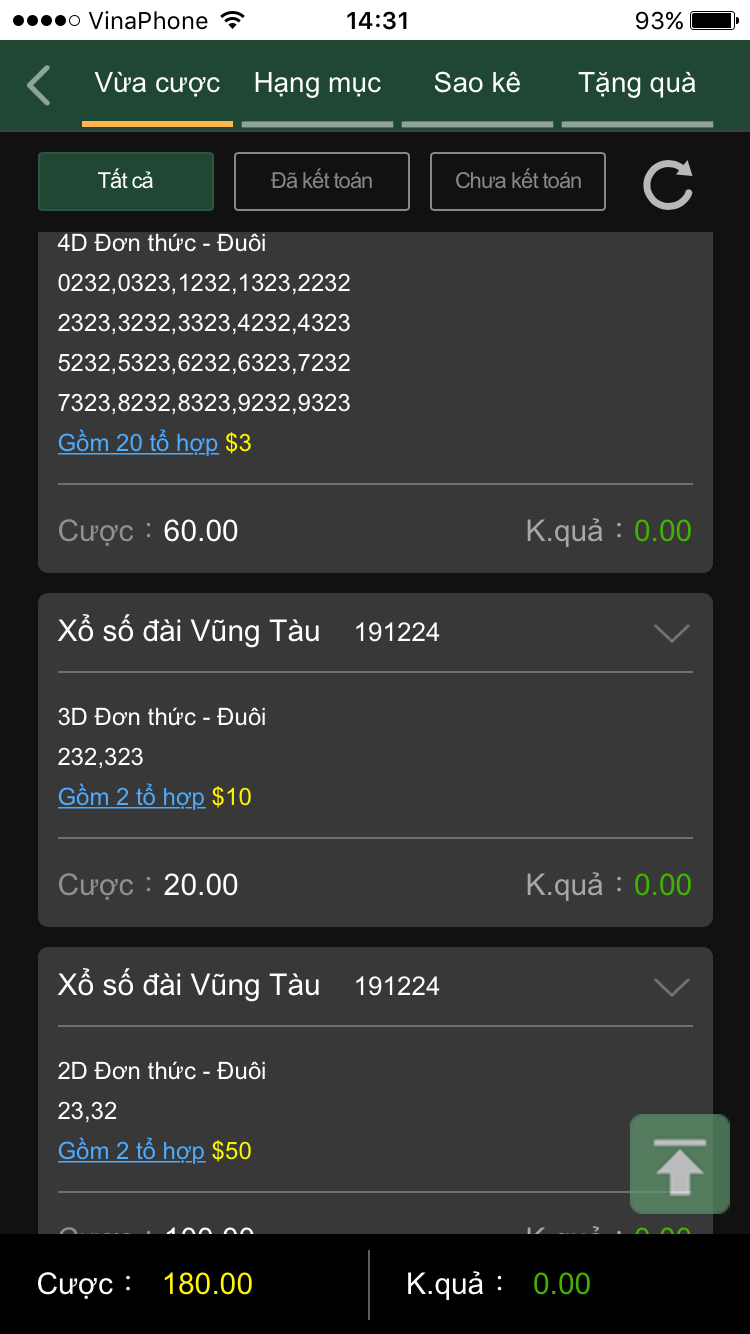Viewport: 750px width, 1334px height.
Task: Collapse the 3D Đơn thức Vũng Tàu card
Action: pyautogui.click(x=671, y=633)
